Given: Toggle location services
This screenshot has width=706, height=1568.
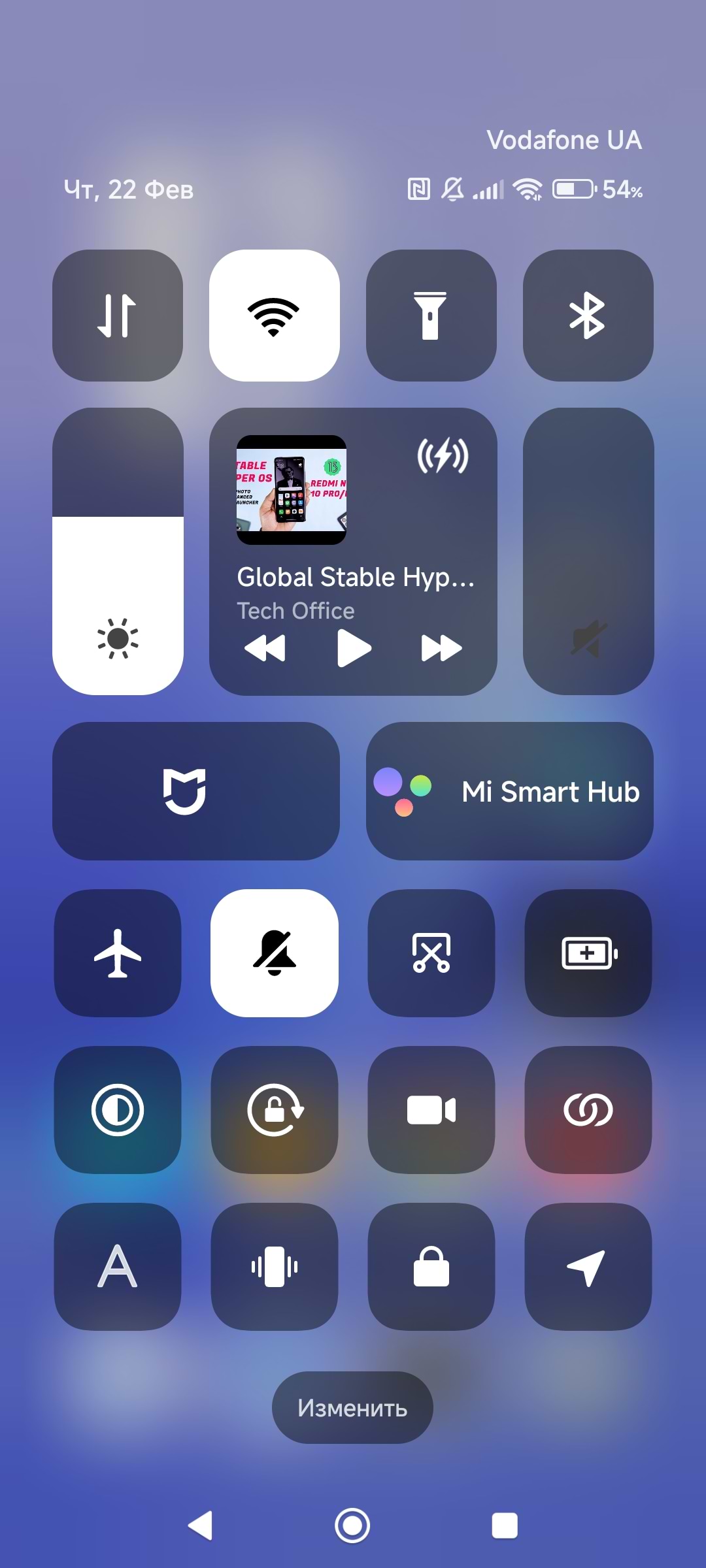Looking at the screenshot, I should tap(588, 1267).
